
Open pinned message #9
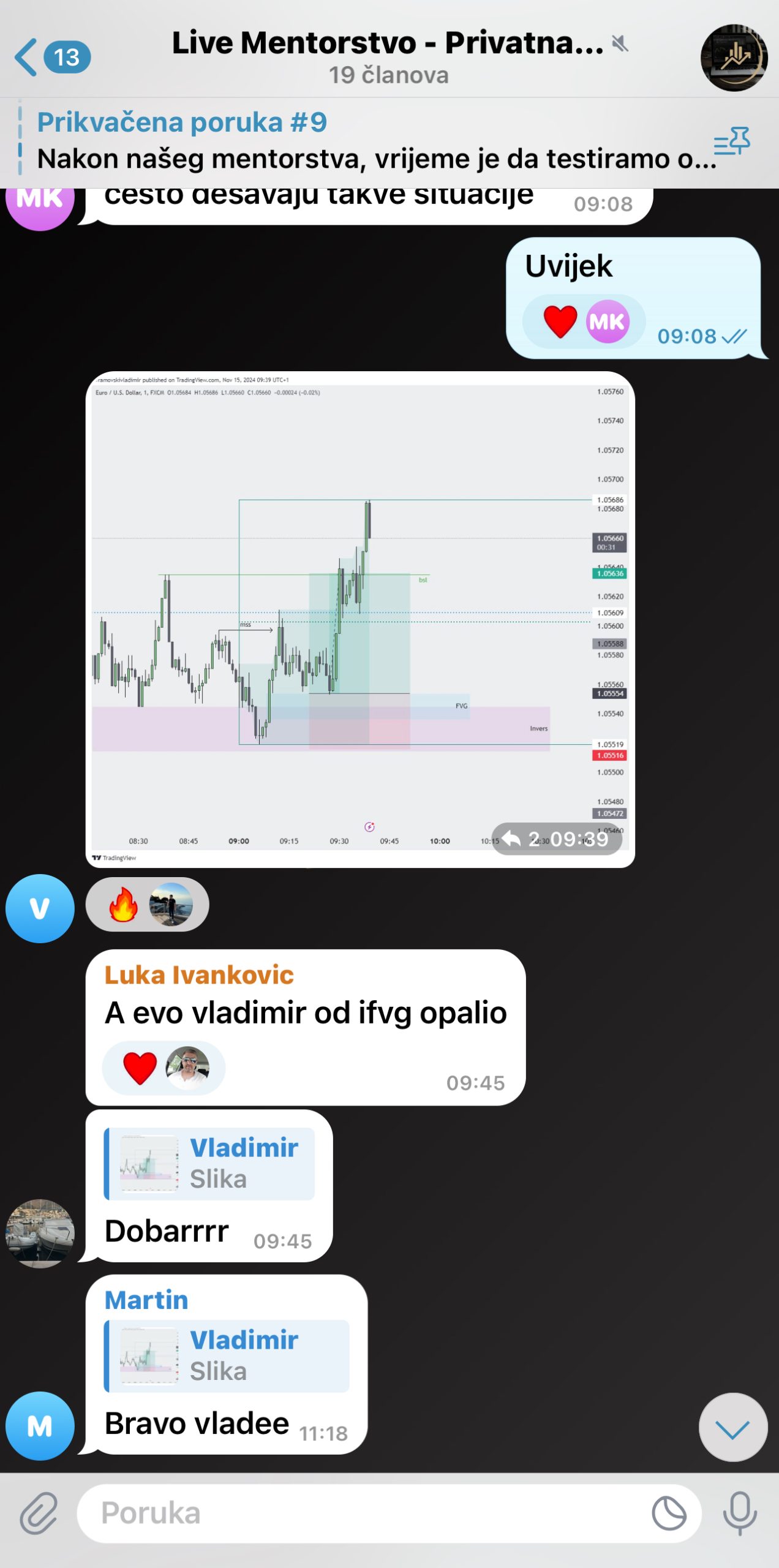coord(367,141)
